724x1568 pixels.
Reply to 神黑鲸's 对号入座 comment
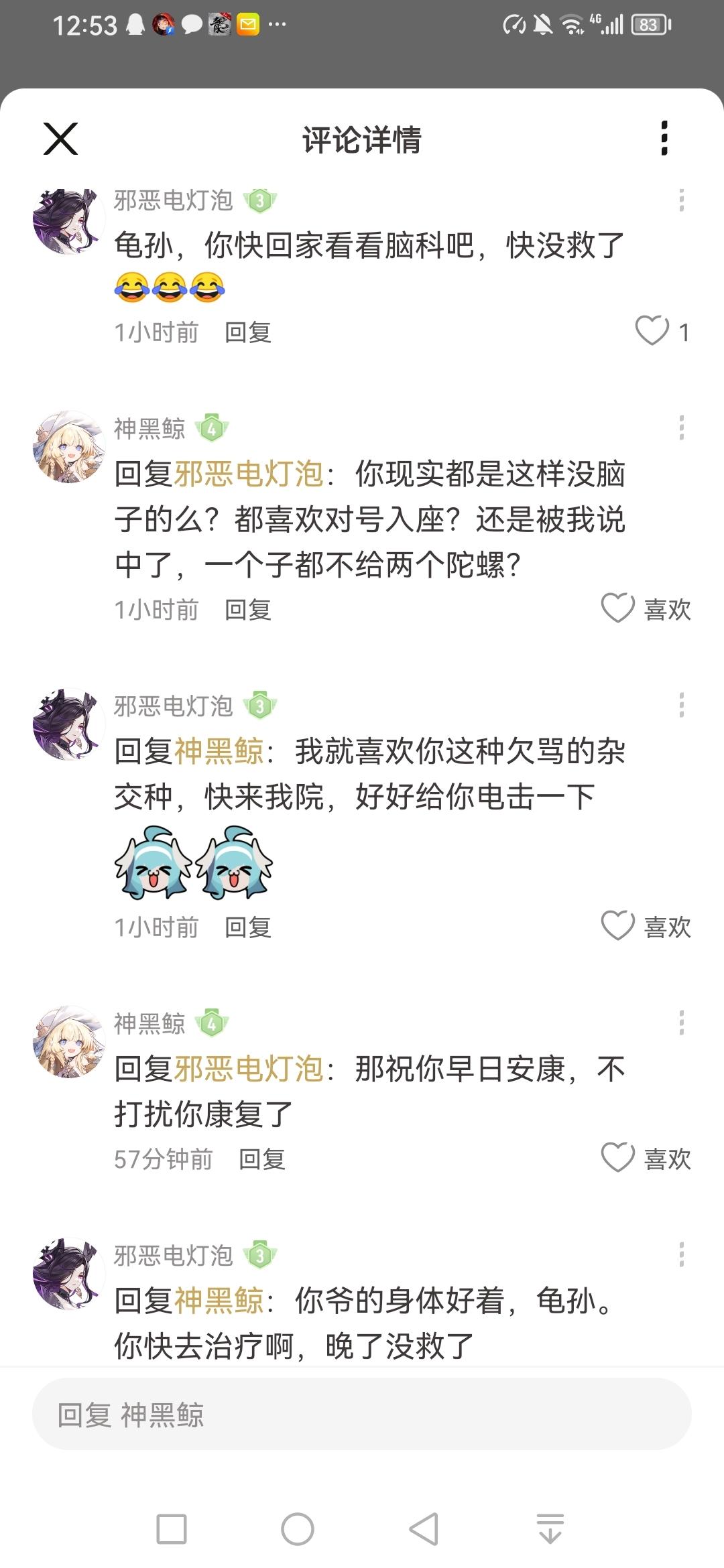click(x=247, y=610)
